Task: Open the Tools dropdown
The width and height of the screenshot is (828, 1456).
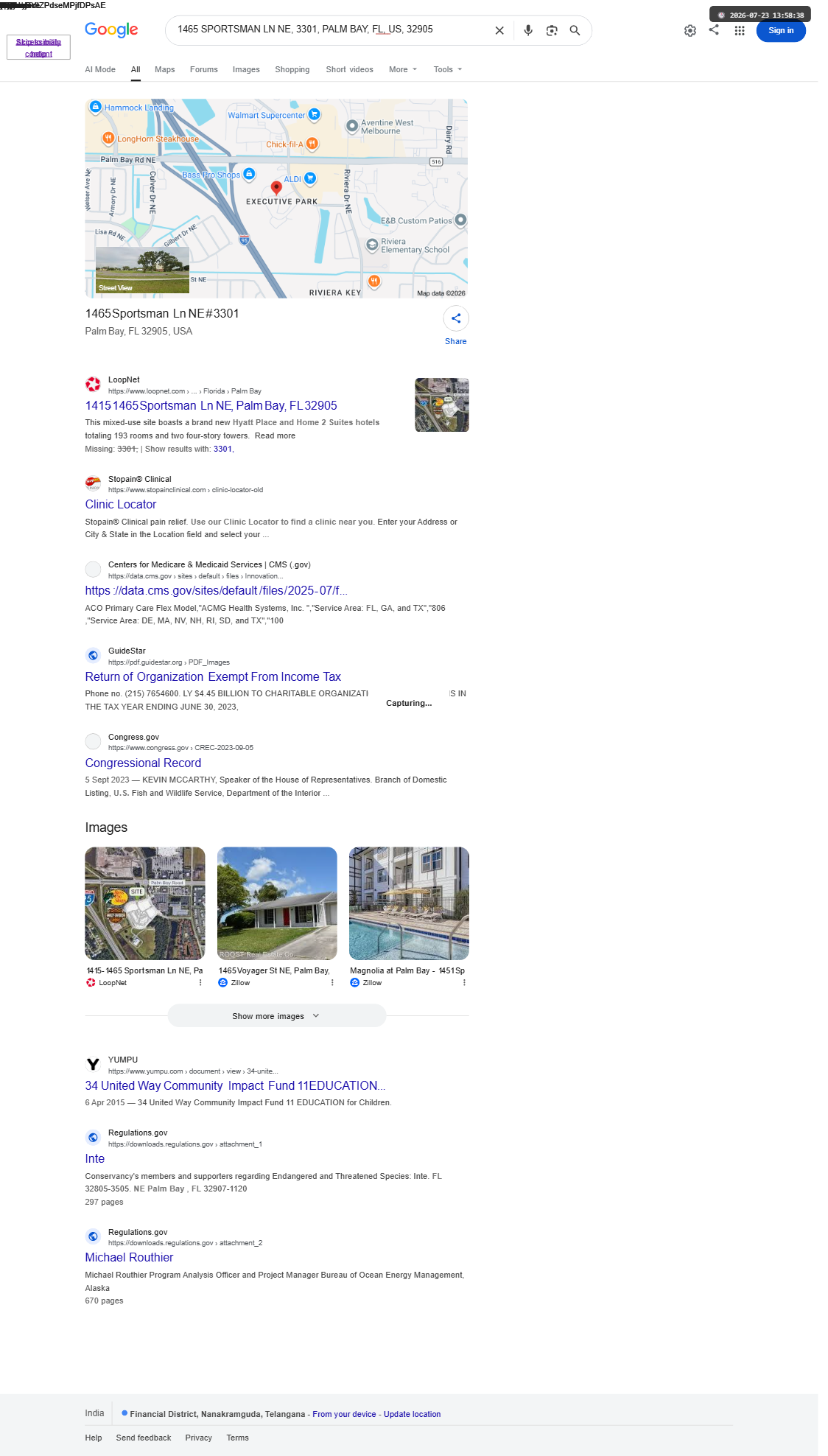Action: [448, 69]
